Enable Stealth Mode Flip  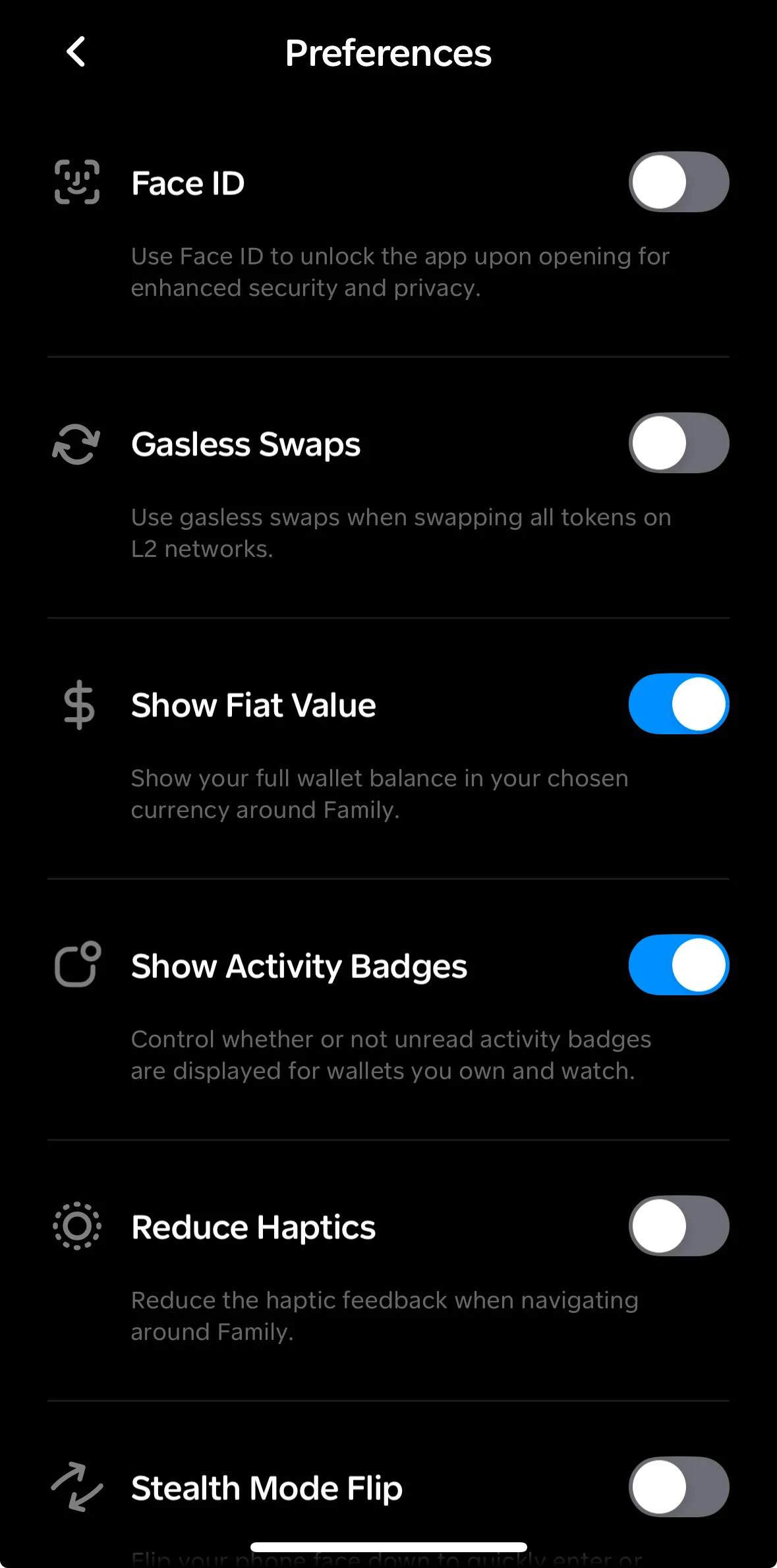(x=678, y=1487)
